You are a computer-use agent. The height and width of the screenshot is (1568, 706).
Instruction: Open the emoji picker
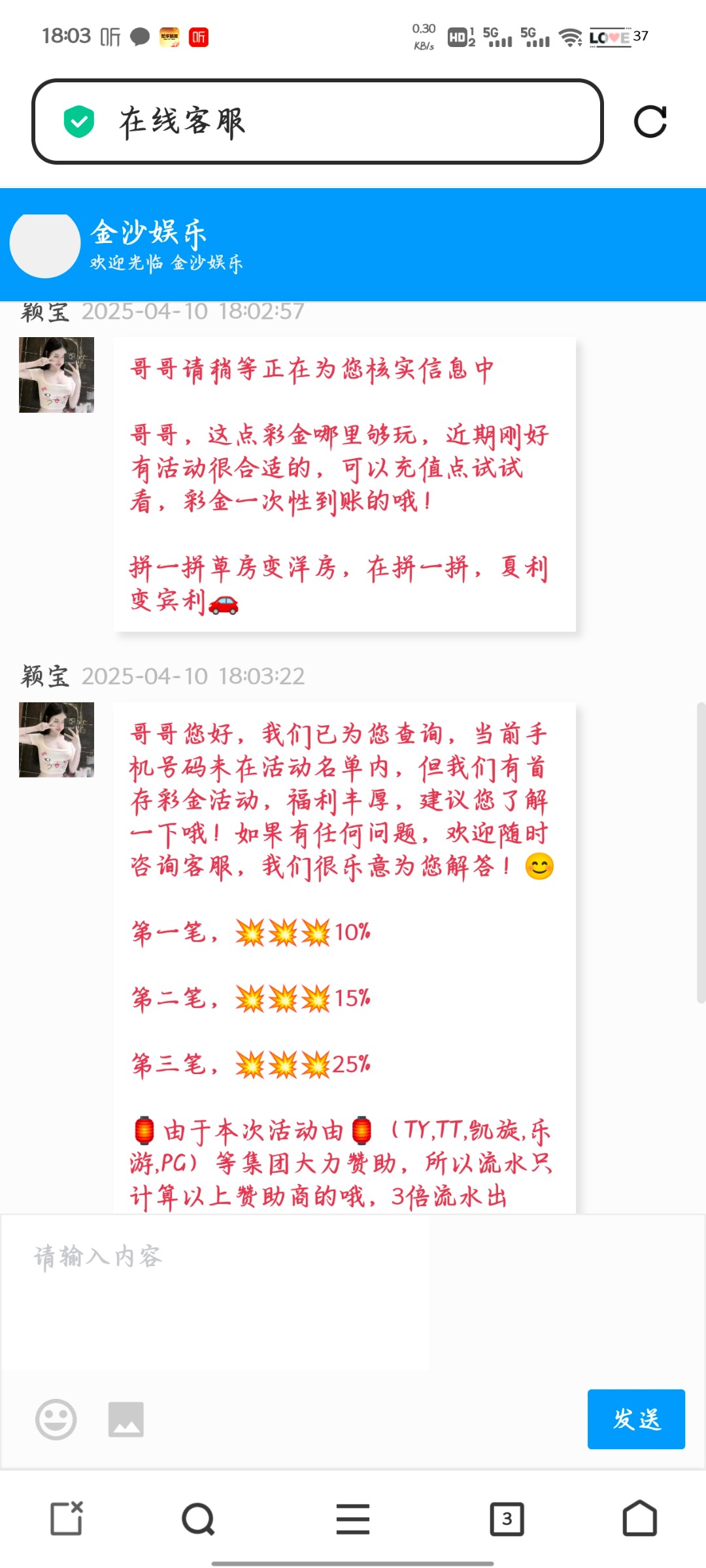(56, 1419)
